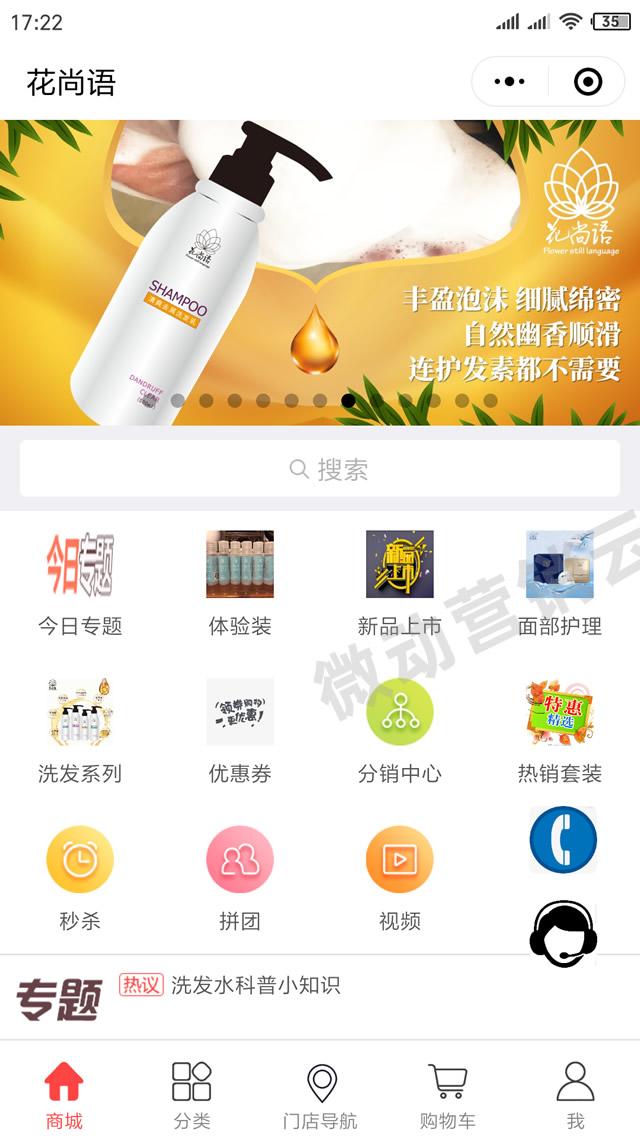Open the article 洗发水科普小知识

click(x=255, y=985)
